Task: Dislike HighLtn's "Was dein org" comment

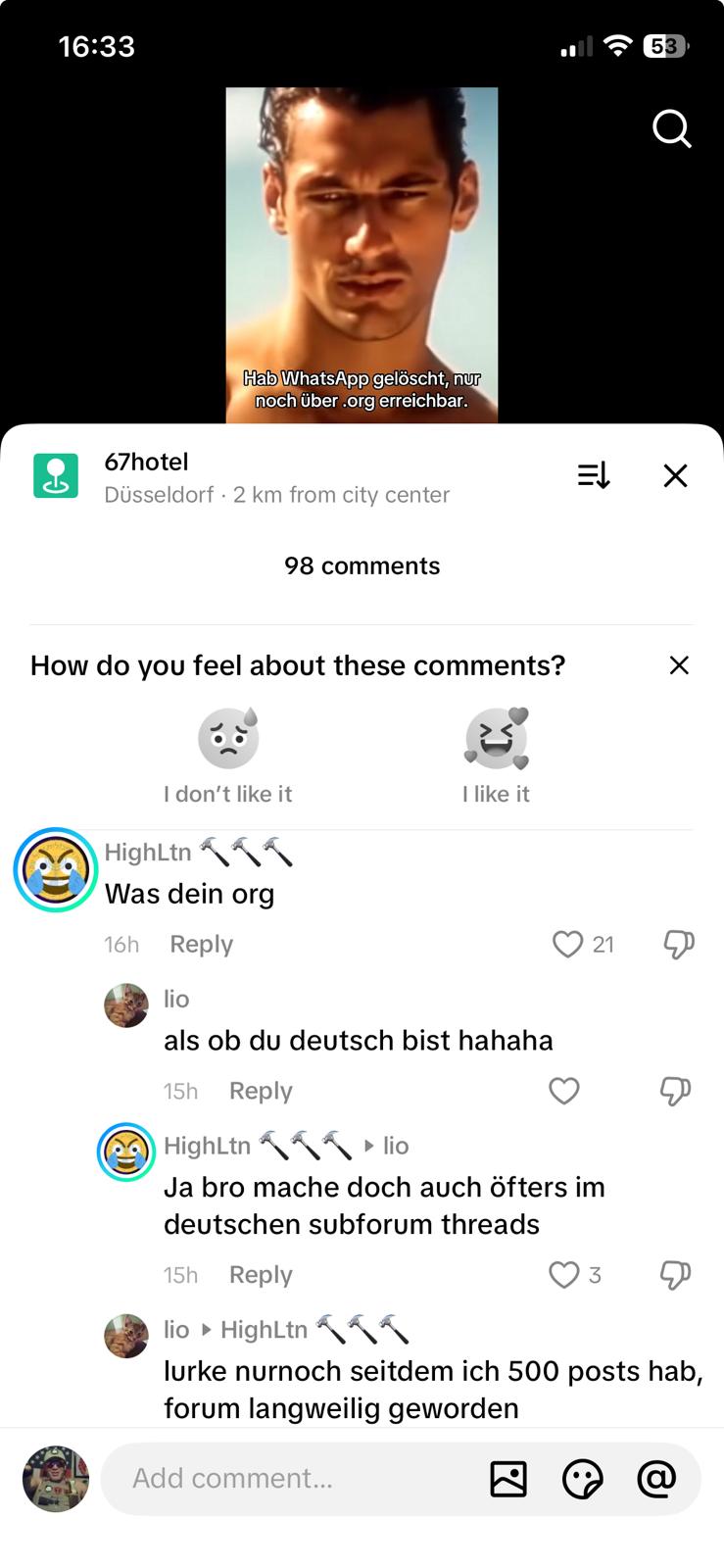Action: click(678, 944)
